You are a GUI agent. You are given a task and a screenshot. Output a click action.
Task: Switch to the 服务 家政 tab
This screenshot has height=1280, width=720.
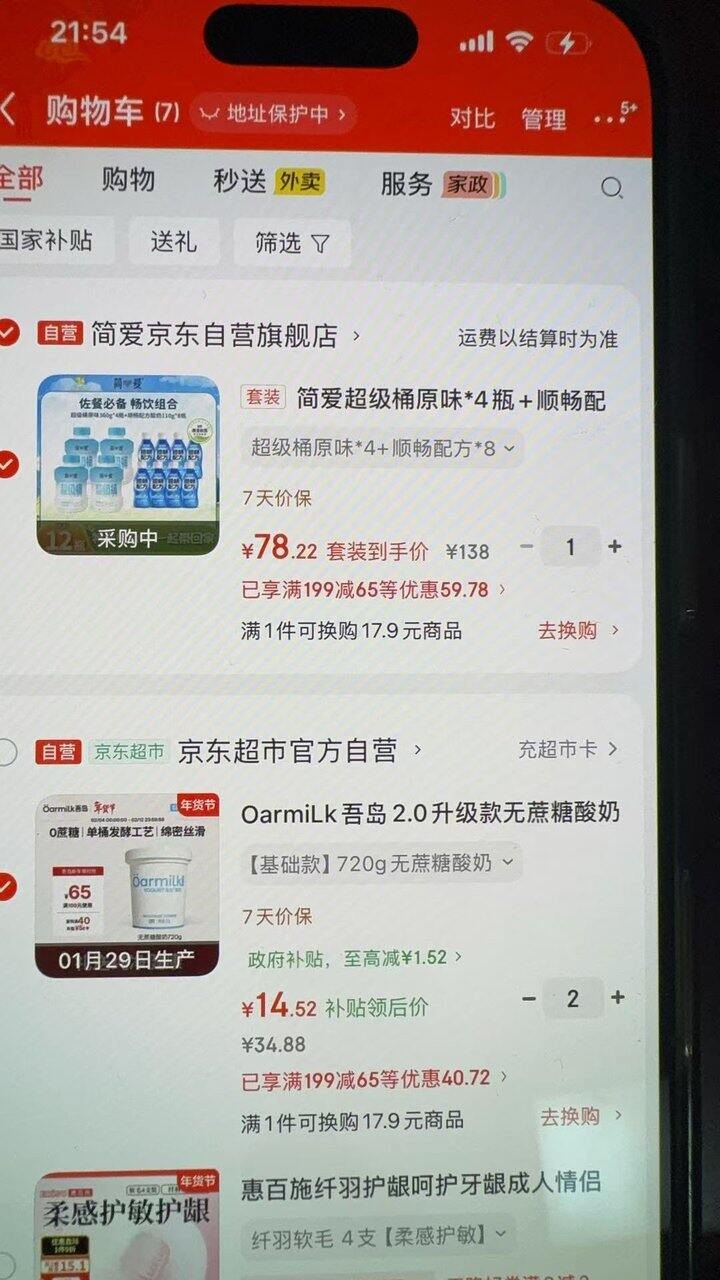442,184
